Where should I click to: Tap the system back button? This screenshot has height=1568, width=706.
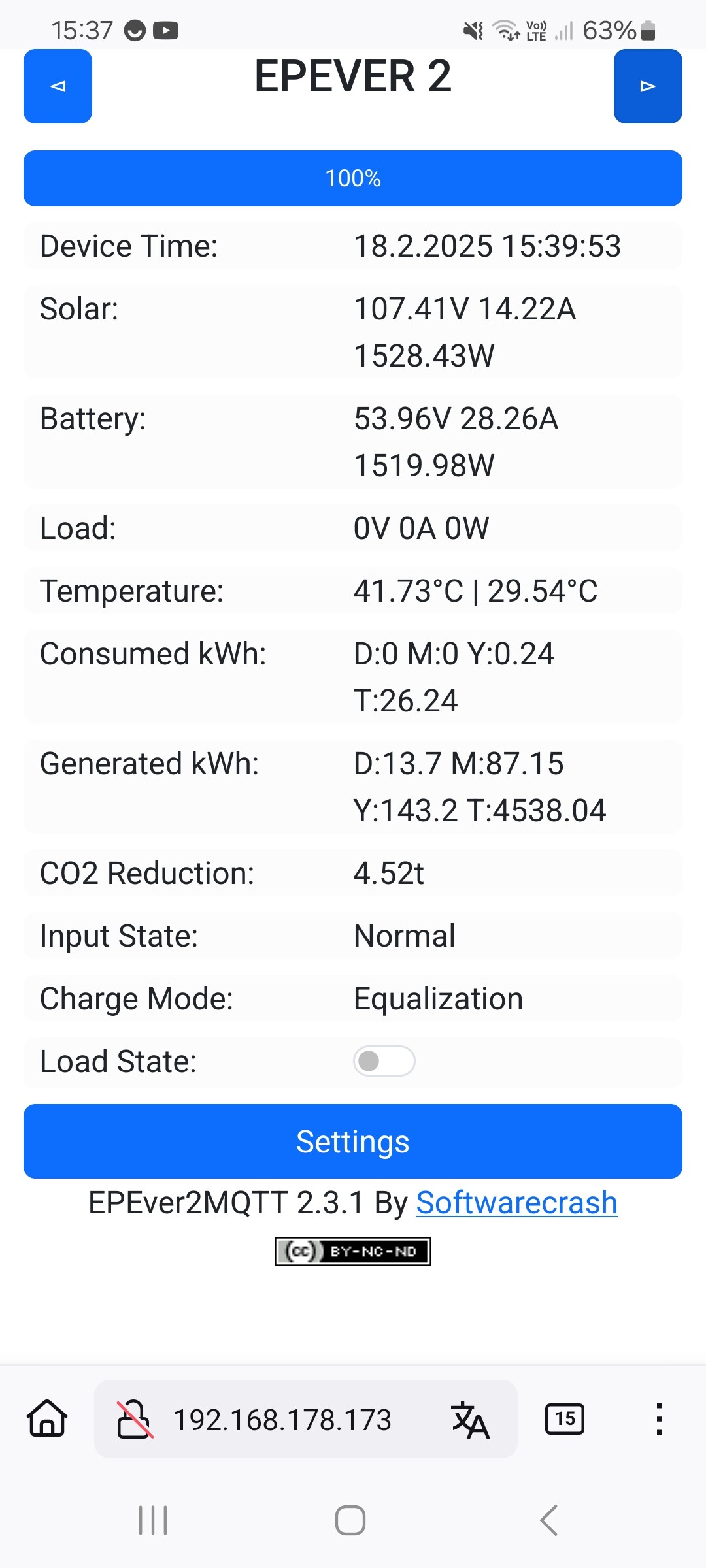click(x=549, y=1520)
